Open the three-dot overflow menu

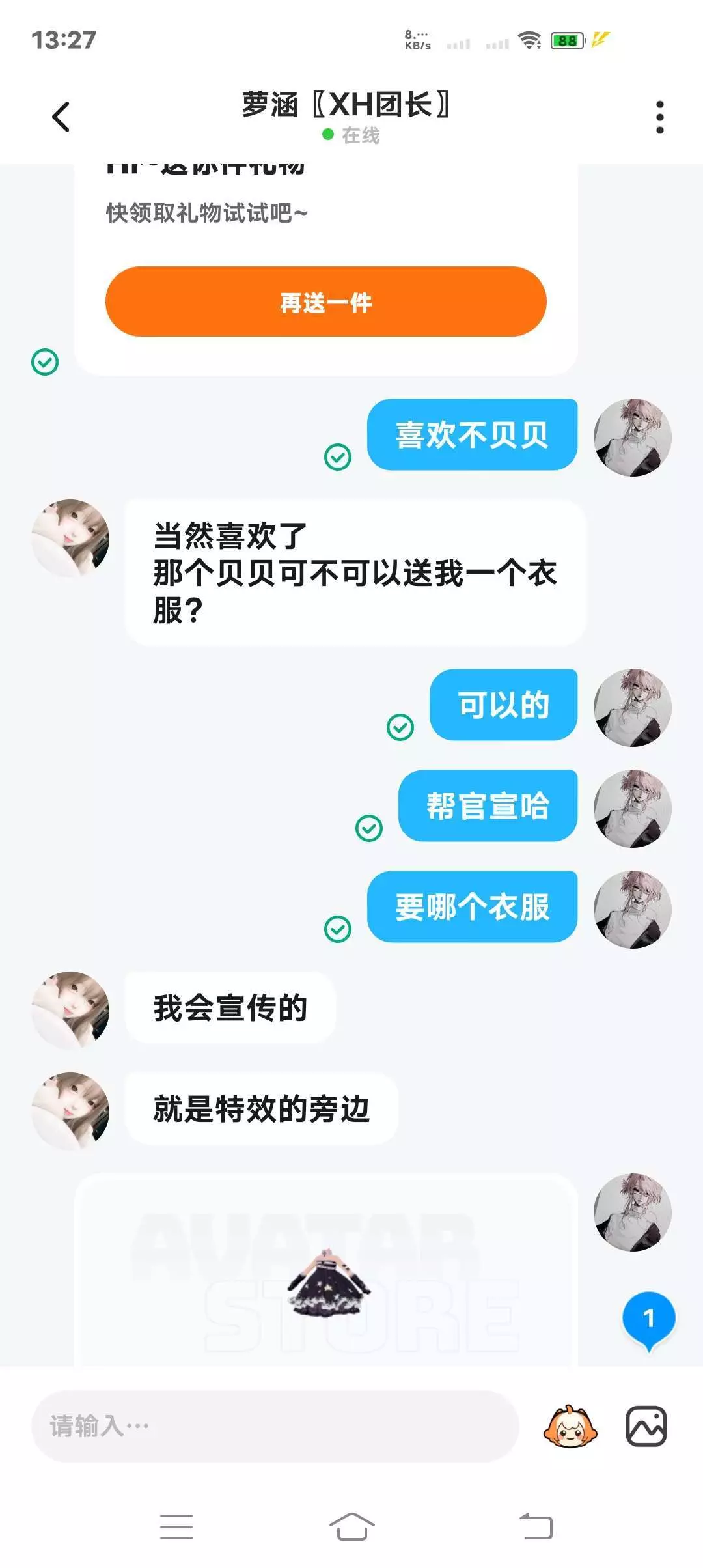pos(659,117)
